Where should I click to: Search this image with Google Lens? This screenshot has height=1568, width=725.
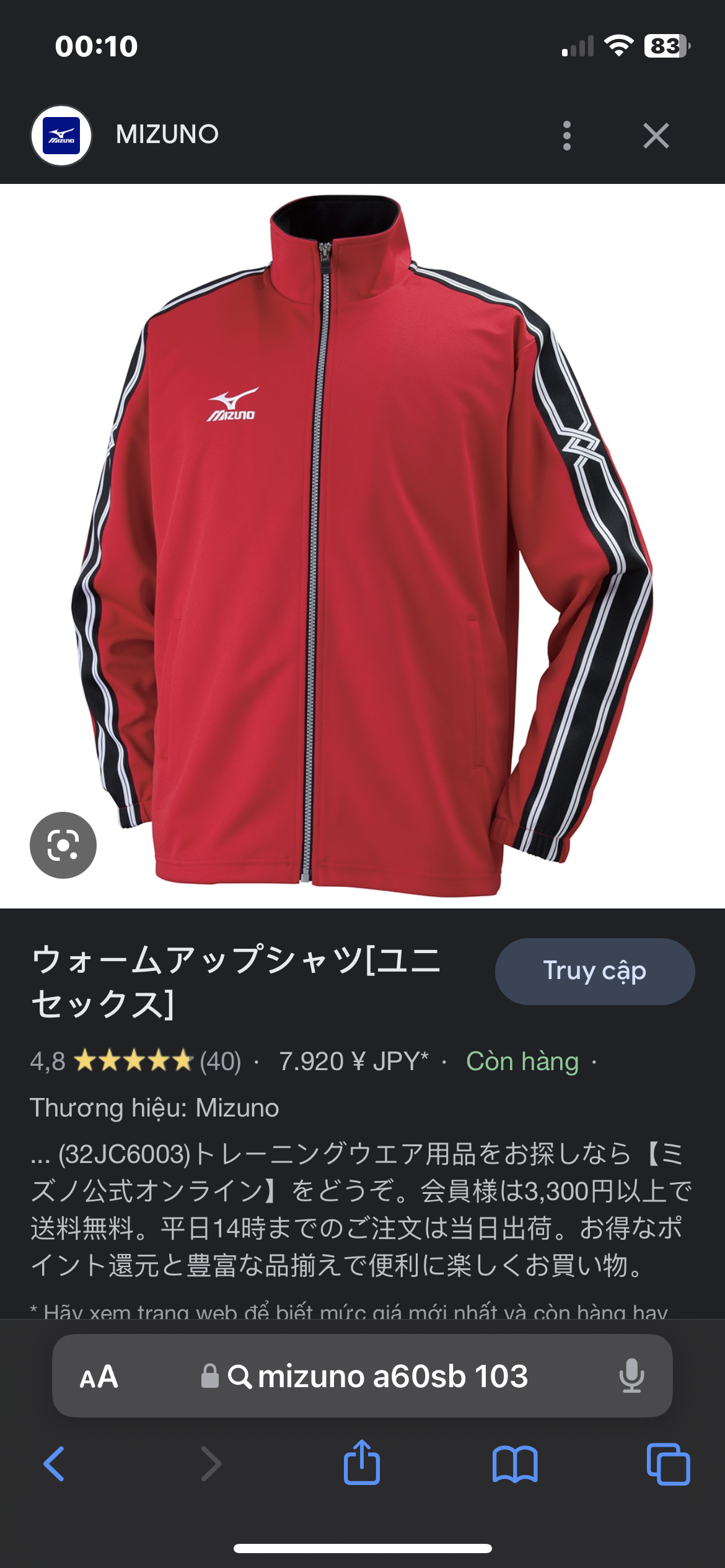(63, 845)
